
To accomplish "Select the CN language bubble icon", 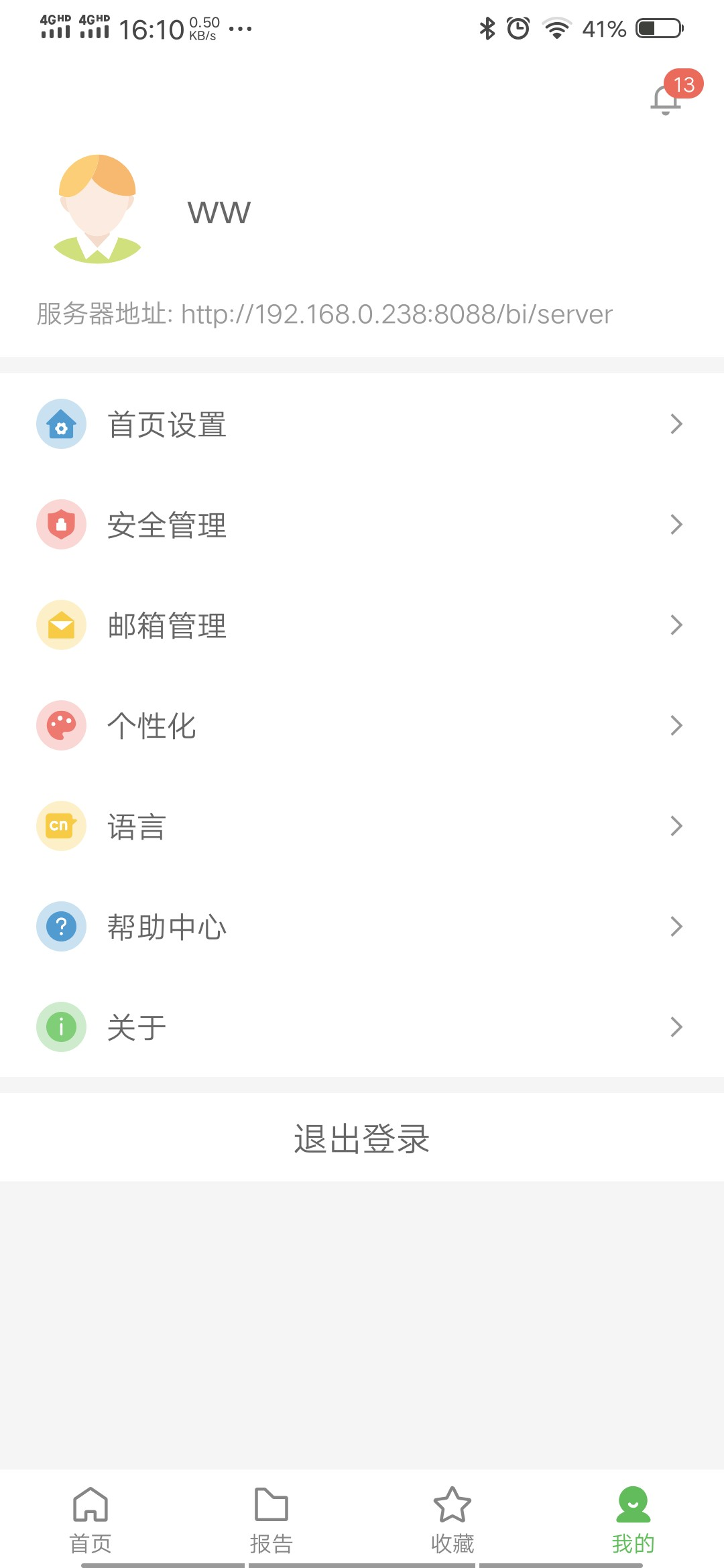I will coord(61,826).
